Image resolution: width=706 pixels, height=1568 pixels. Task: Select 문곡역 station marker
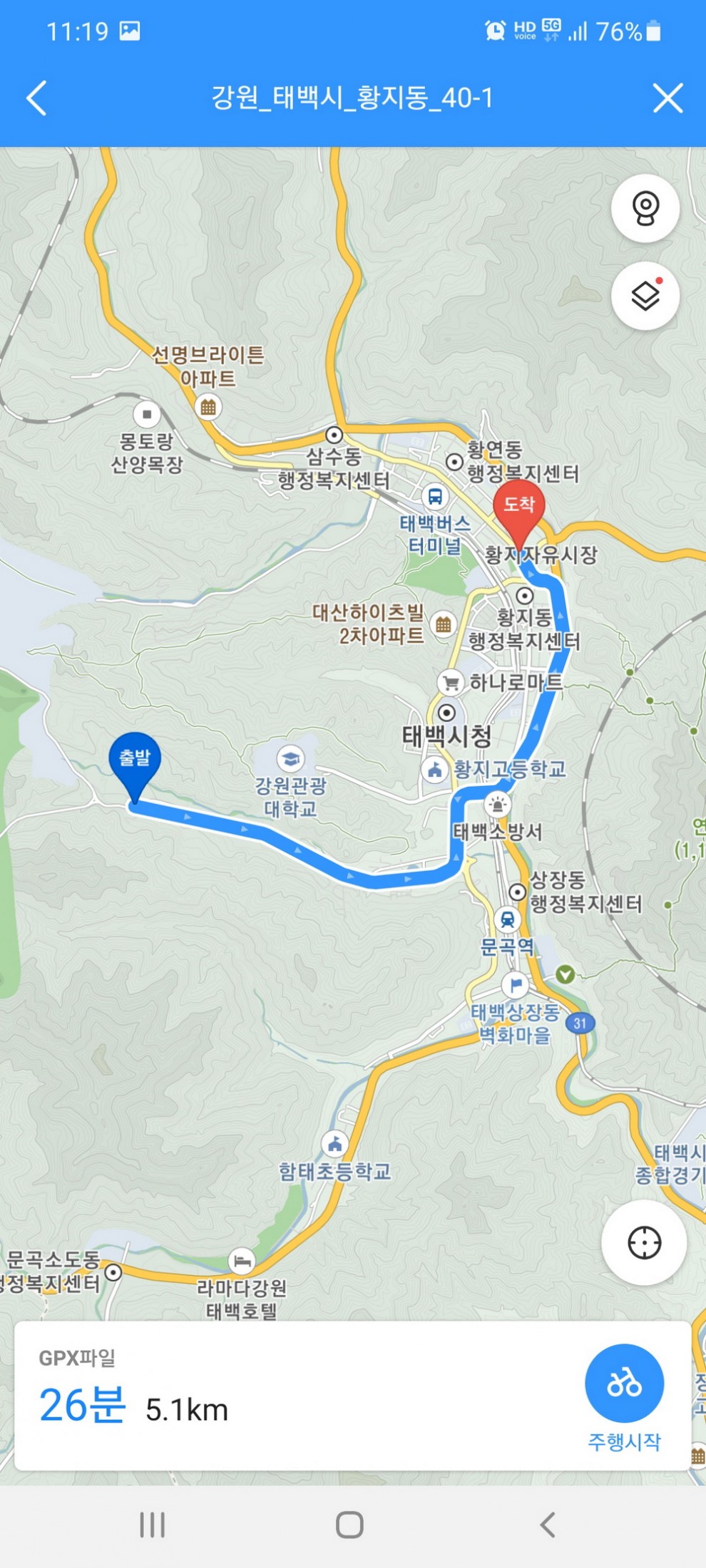tap(507, 919)
